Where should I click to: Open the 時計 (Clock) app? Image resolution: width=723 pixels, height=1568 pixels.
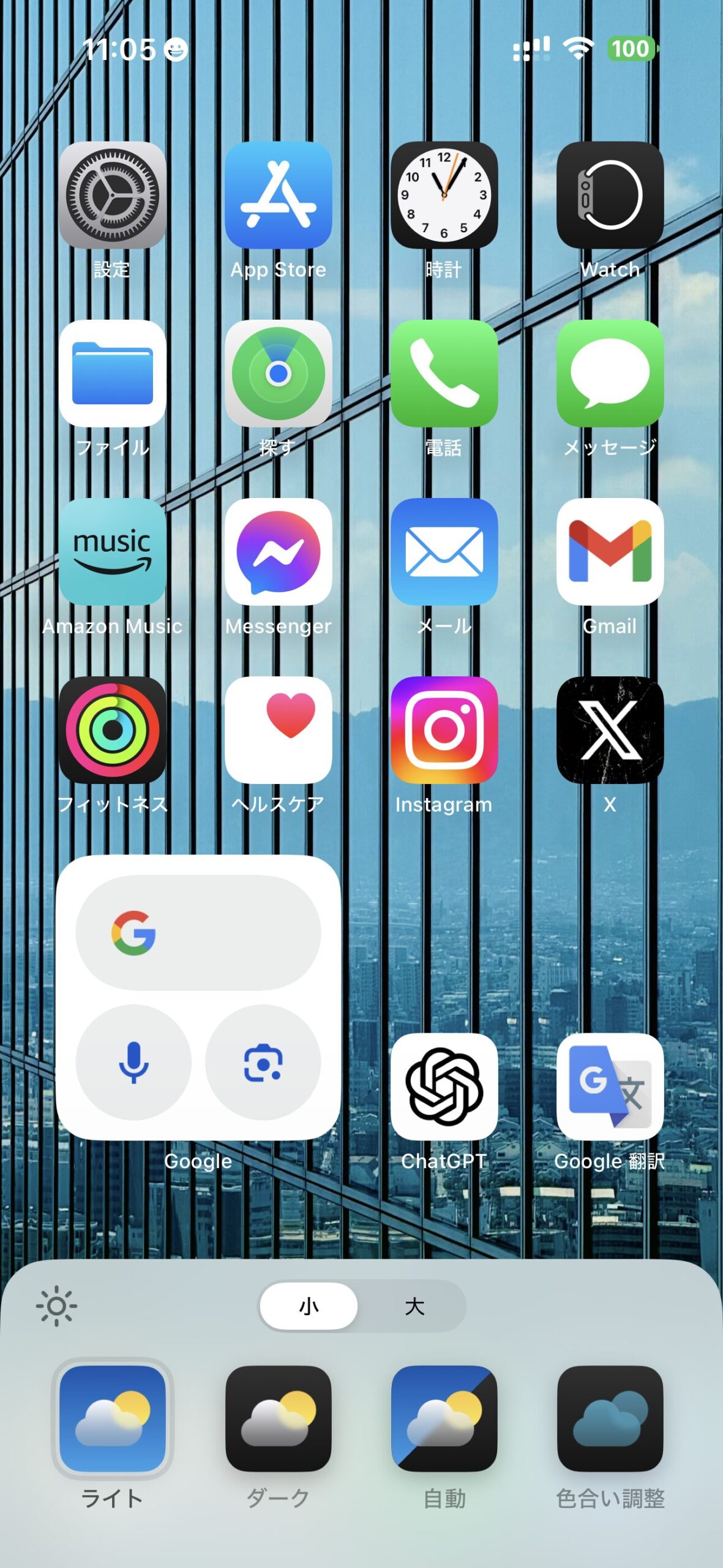click(x=444, y=195)
